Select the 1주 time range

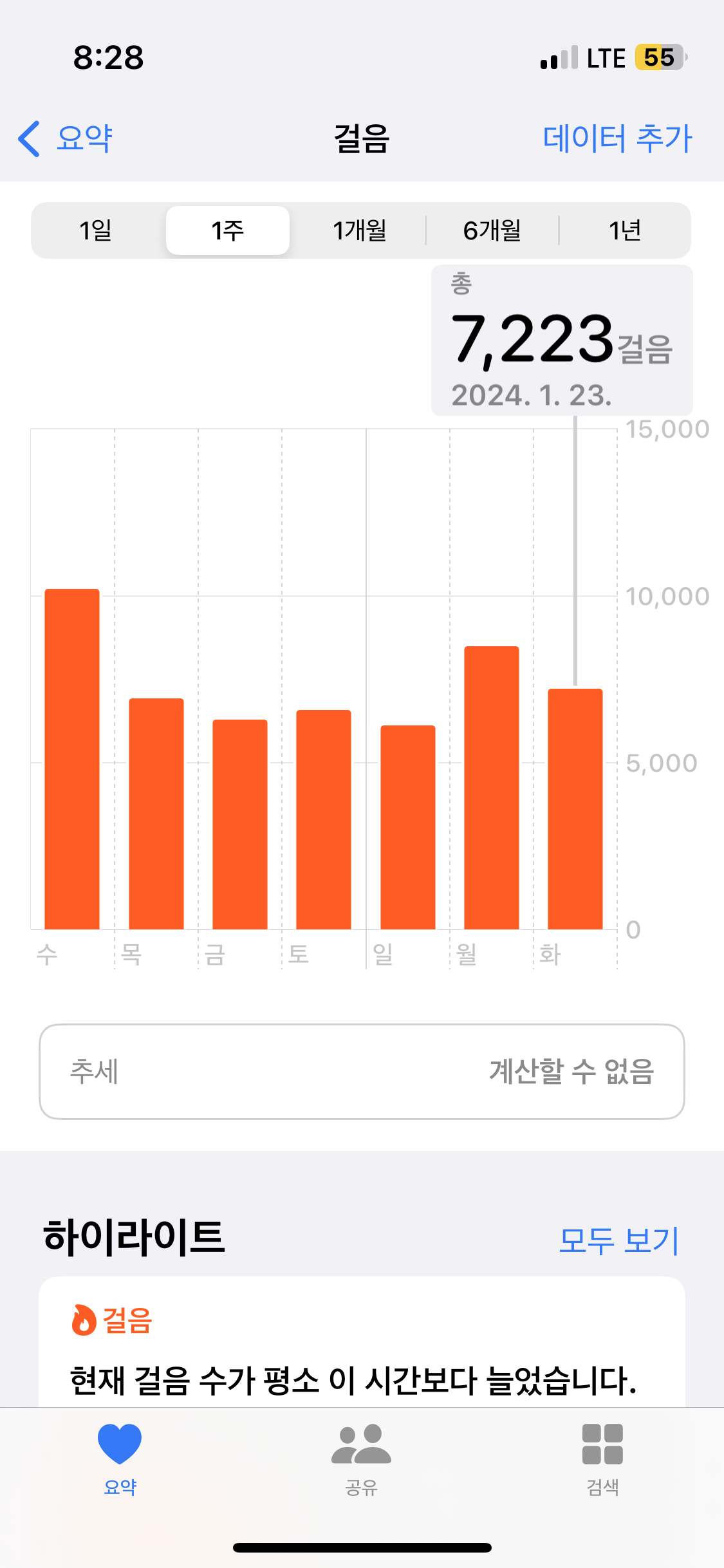click(x=228, y=230)
